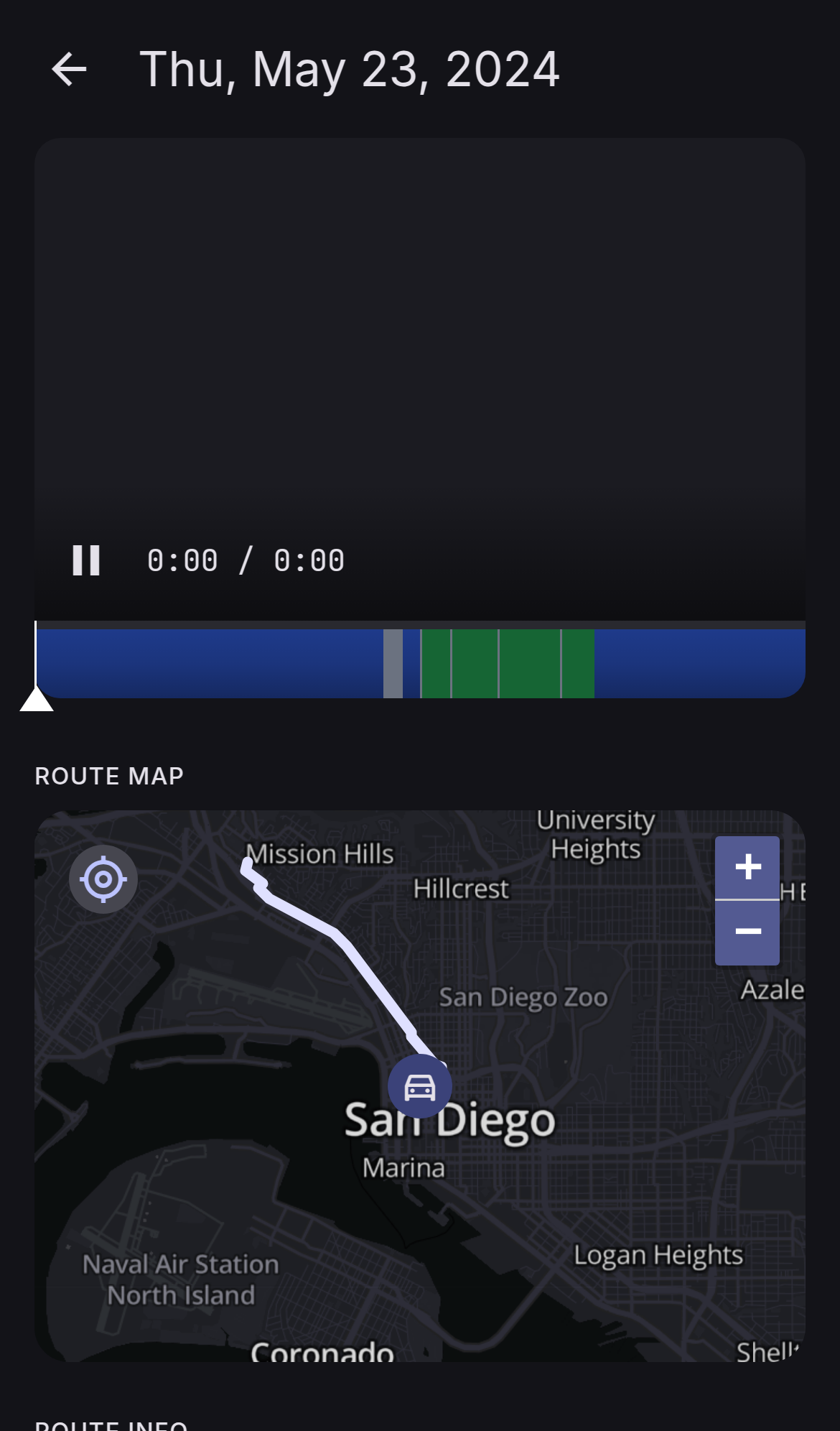Pause the drive video playback
840x1431 pixels.
coord(86,560)
